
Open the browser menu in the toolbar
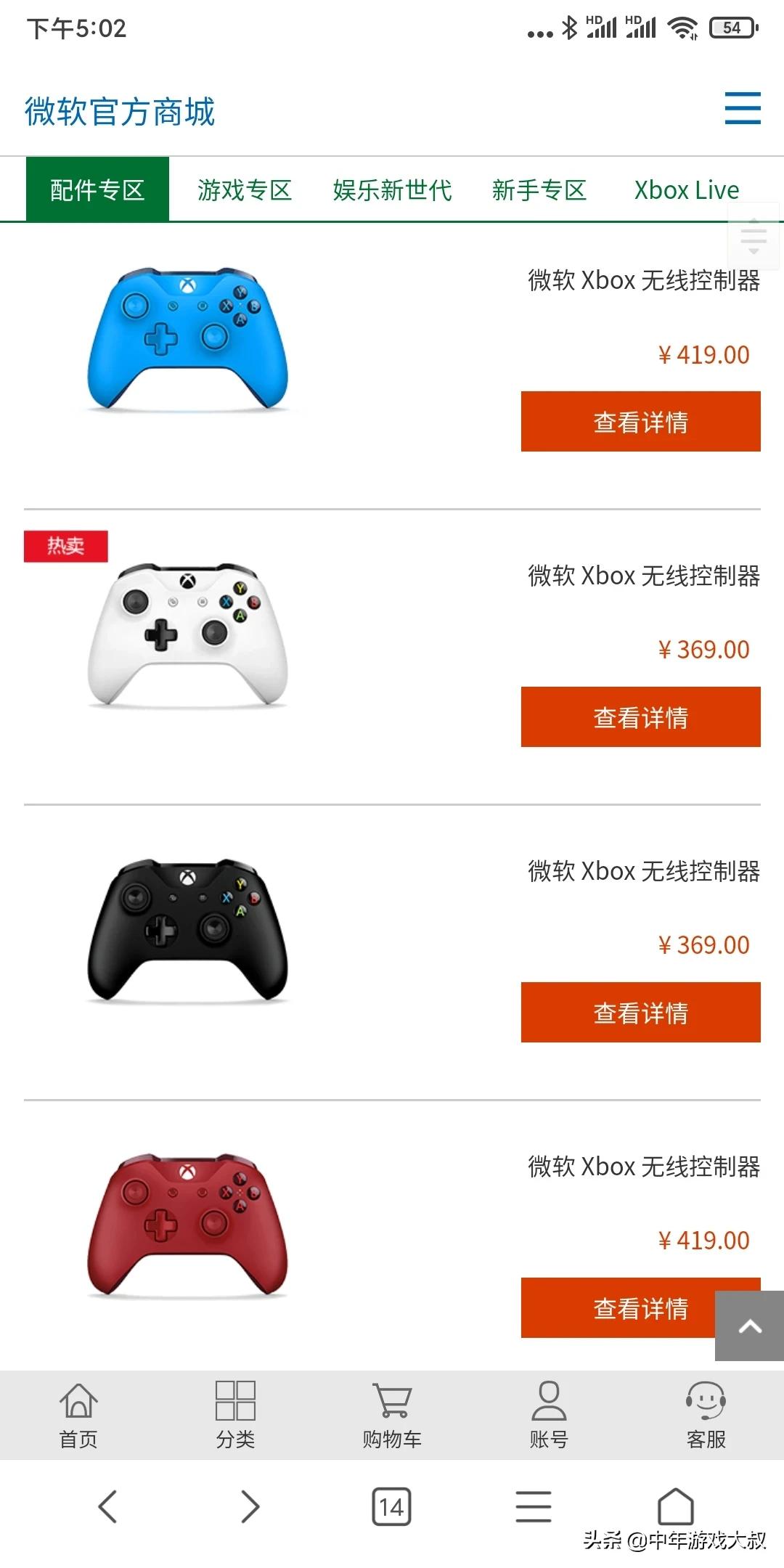coord(534,1507)
